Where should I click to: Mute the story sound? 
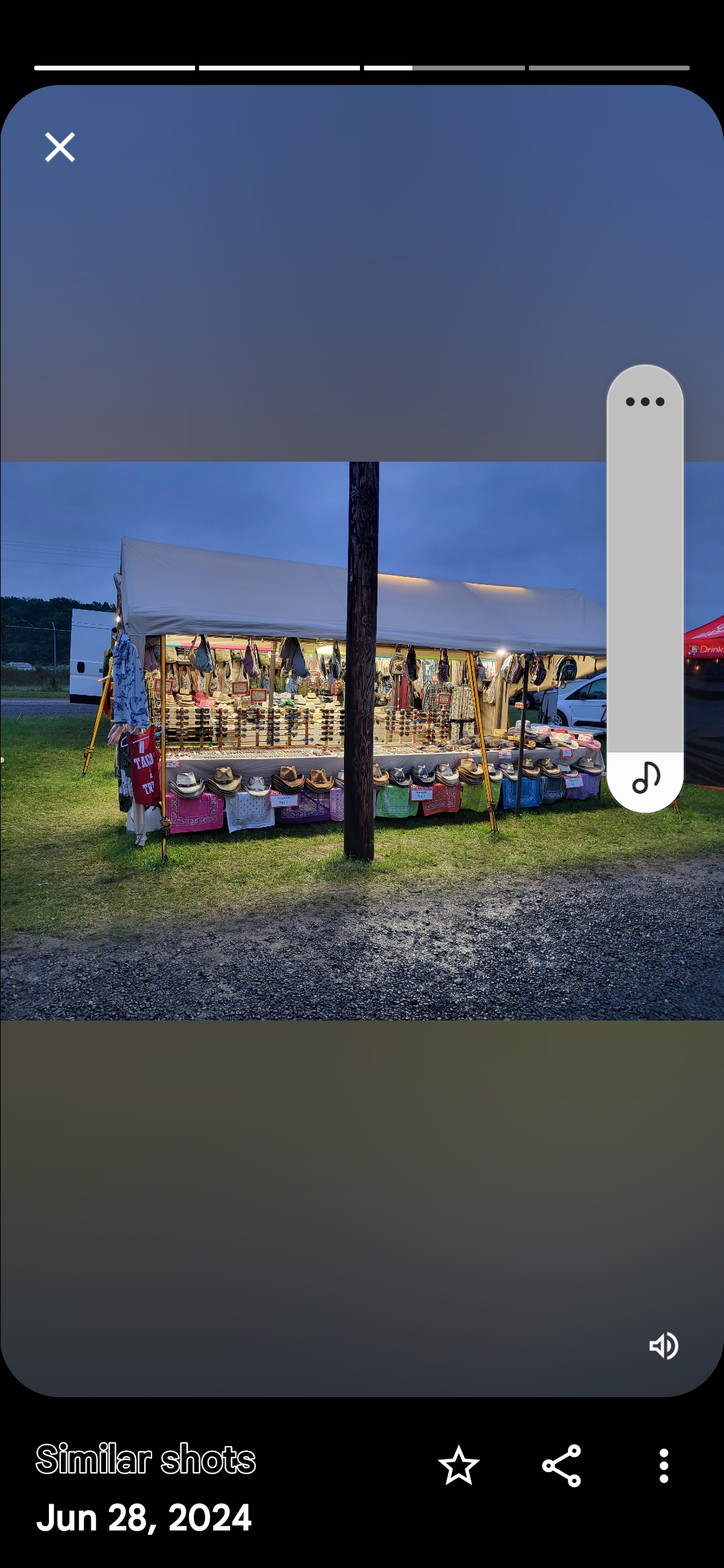664,1346
